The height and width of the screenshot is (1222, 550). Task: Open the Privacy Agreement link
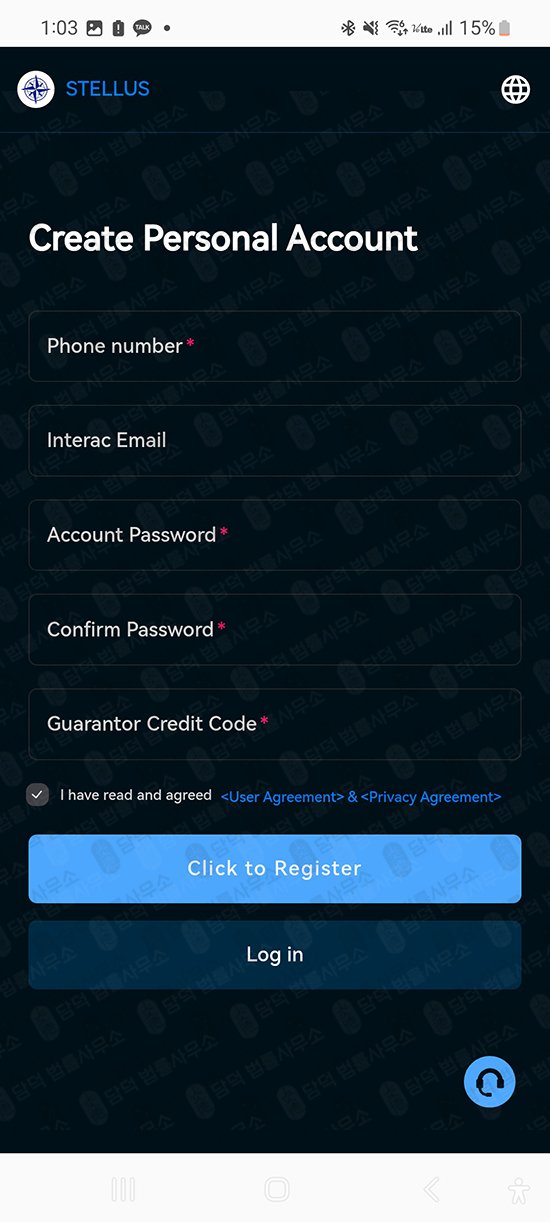(x=431, y=797)
